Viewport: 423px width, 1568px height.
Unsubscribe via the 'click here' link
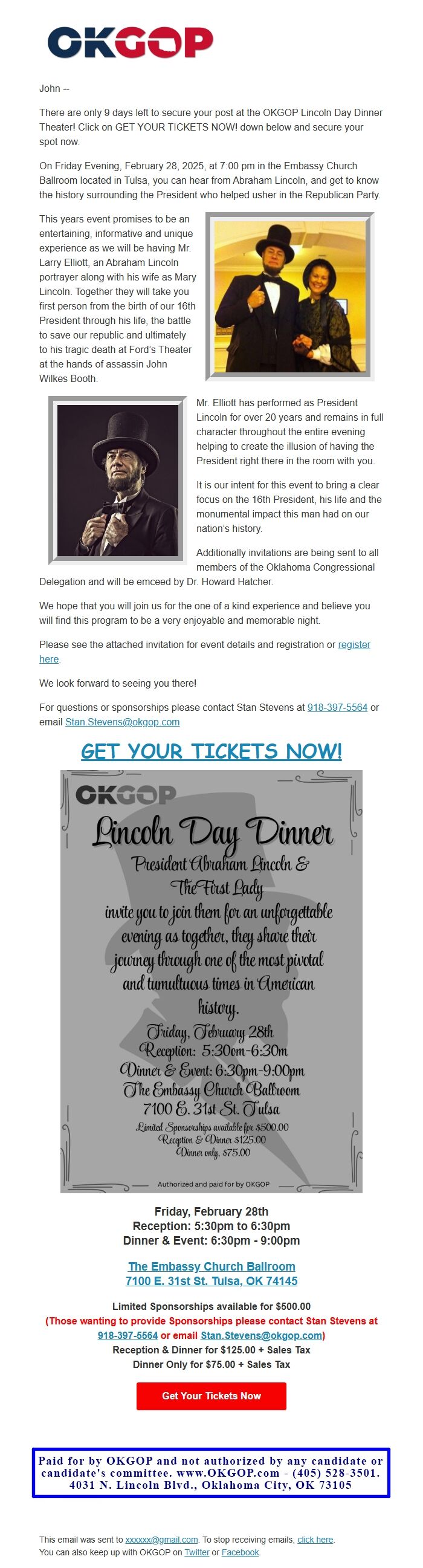pyautogui.click(x=315, y=1540)
